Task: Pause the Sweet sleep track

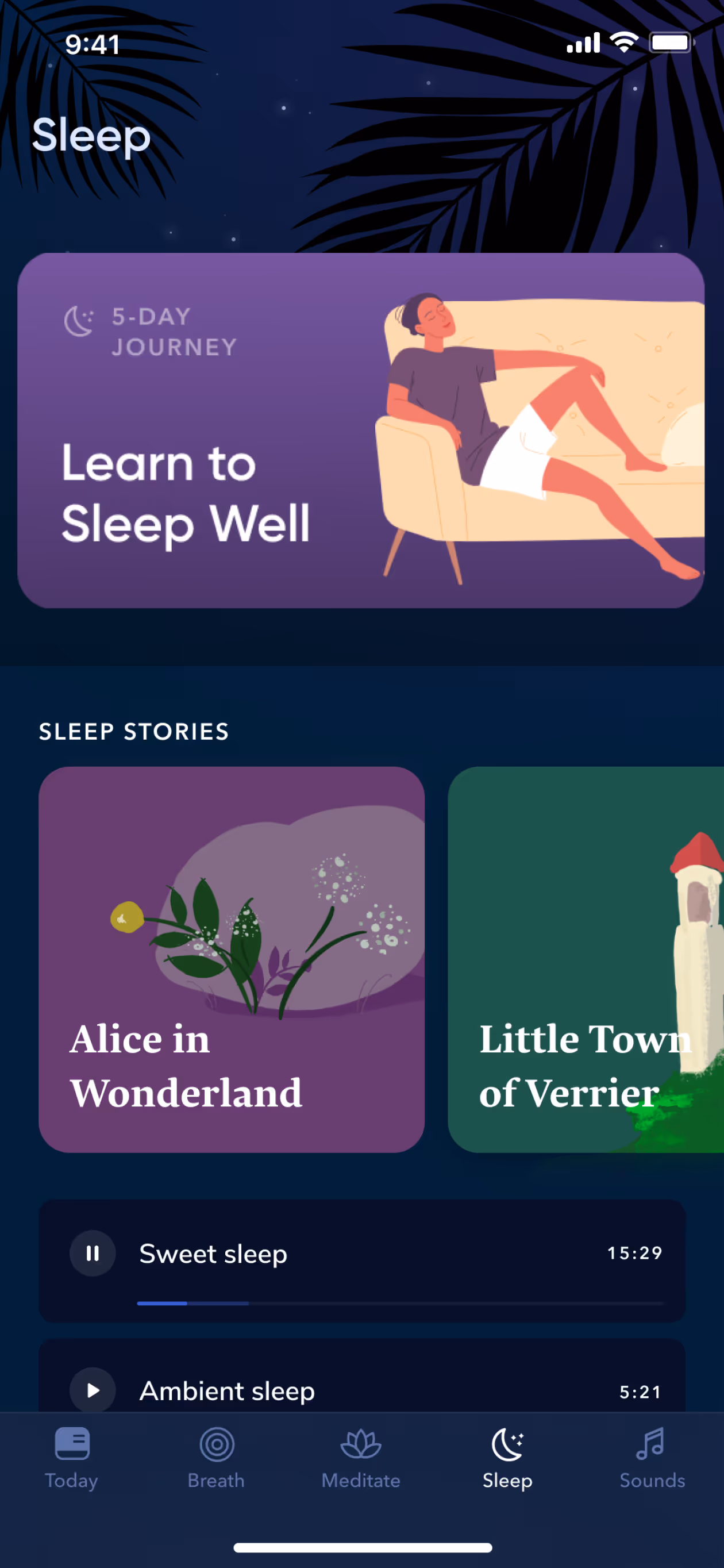Action: tap(93, 1253)
